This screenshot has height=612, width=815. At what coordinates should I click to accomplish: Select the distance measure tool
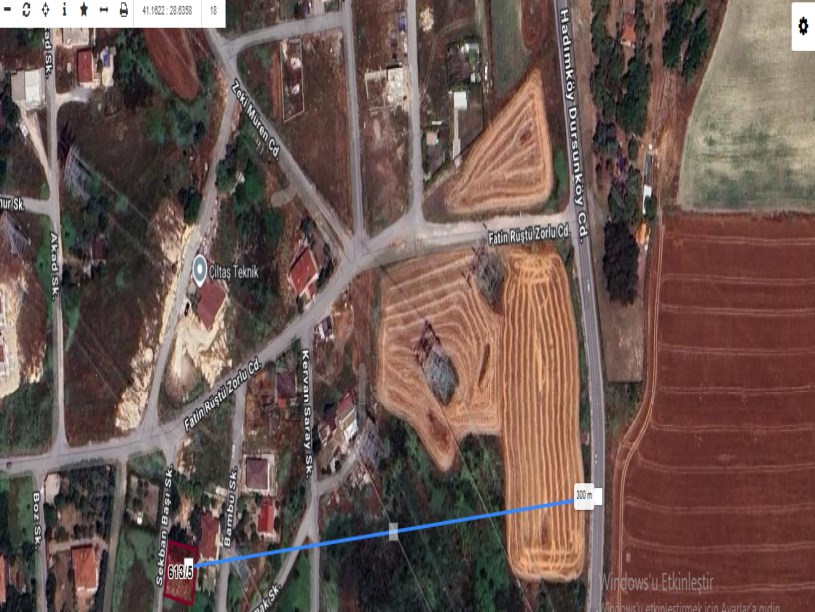(103, 10)
